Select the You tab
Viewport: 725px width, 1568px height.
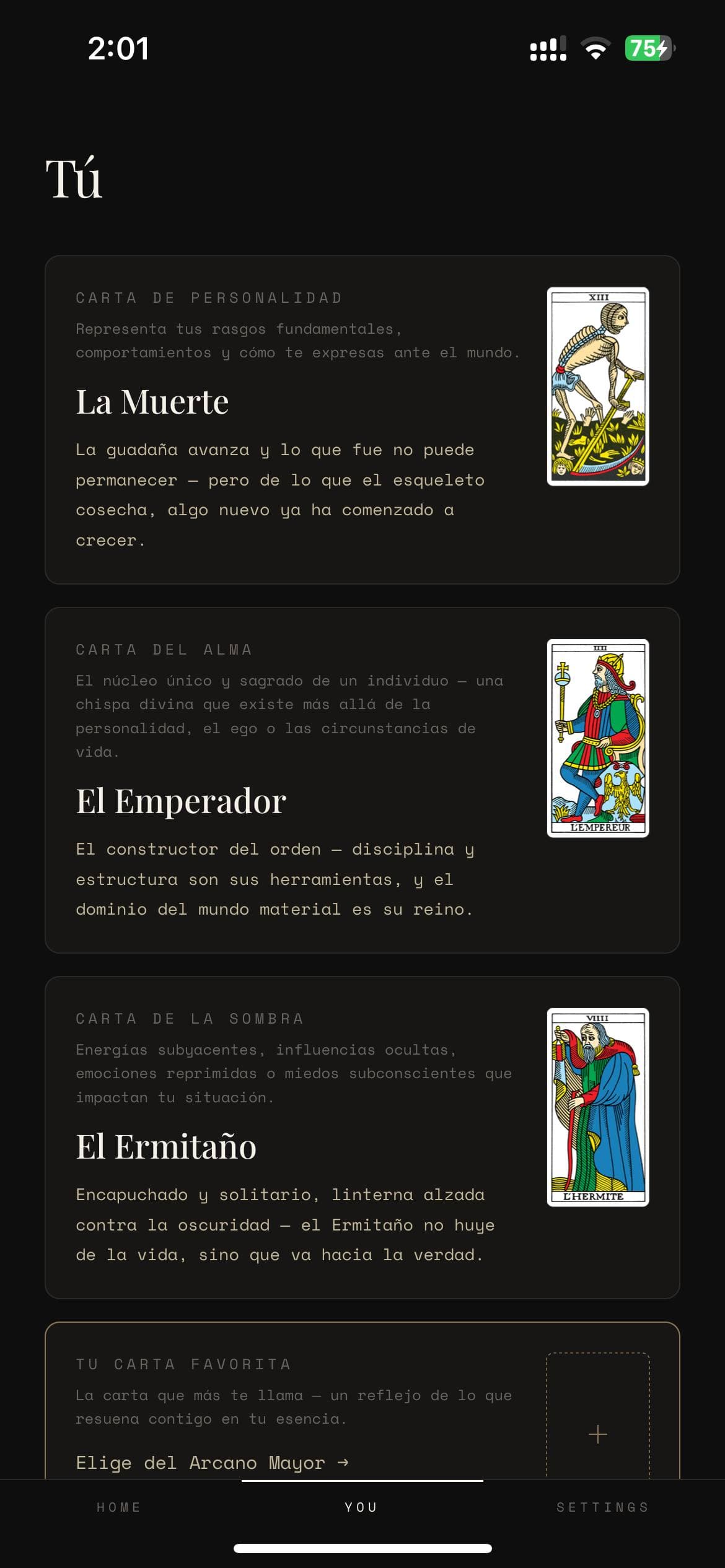[x=362, y=1507]
